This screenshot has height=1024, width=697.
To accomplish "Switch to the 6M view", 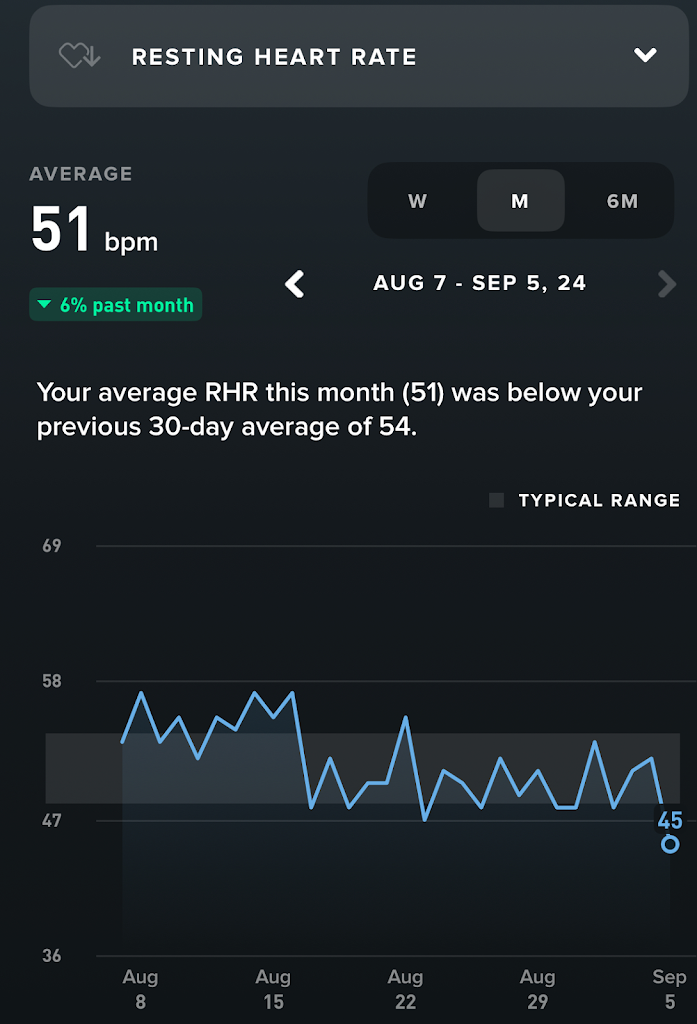I will coord(622,201).
